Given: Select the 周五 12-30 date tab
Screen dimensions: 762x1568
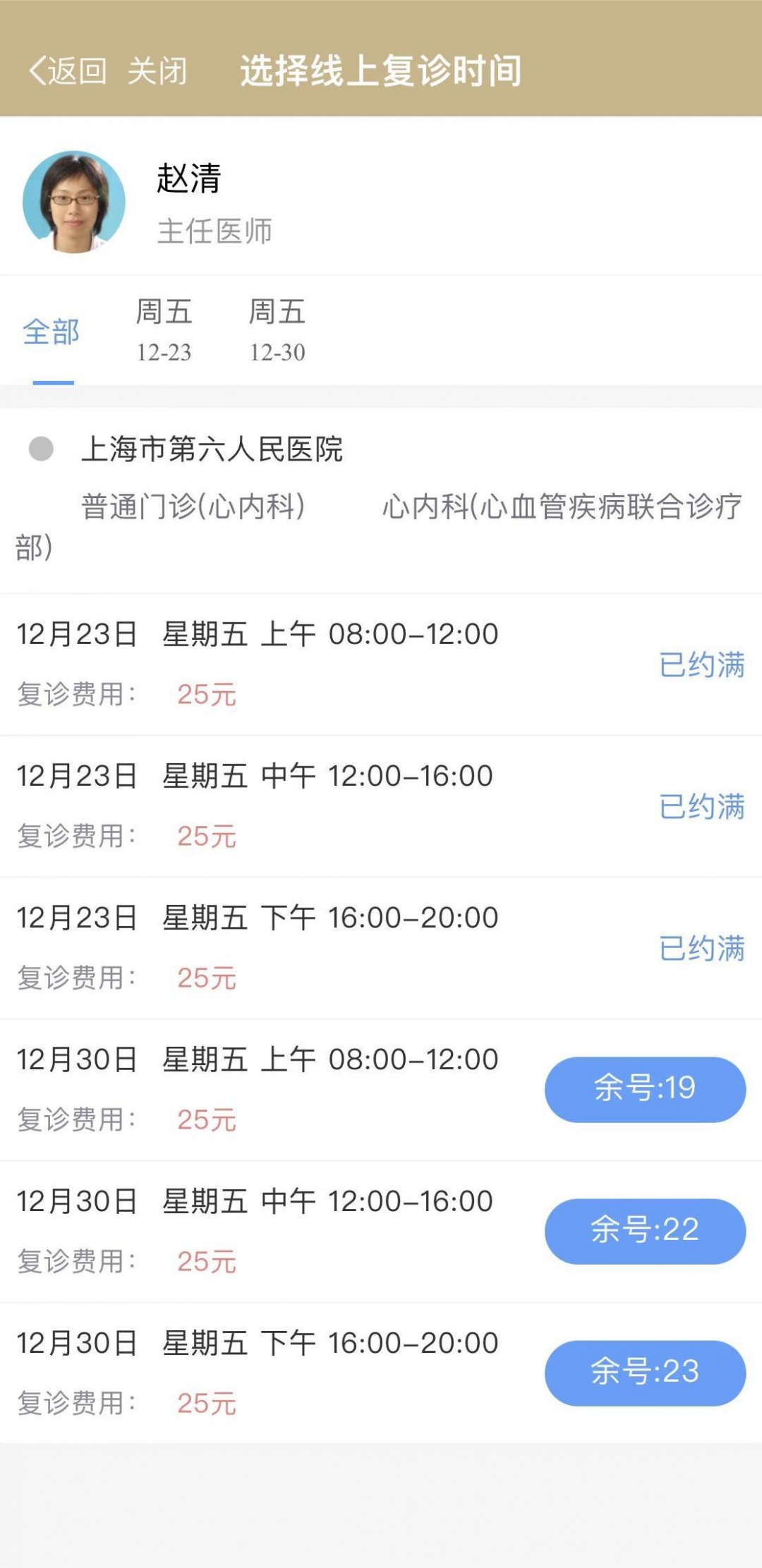Looking at the screenshot, I should [277, 330].
